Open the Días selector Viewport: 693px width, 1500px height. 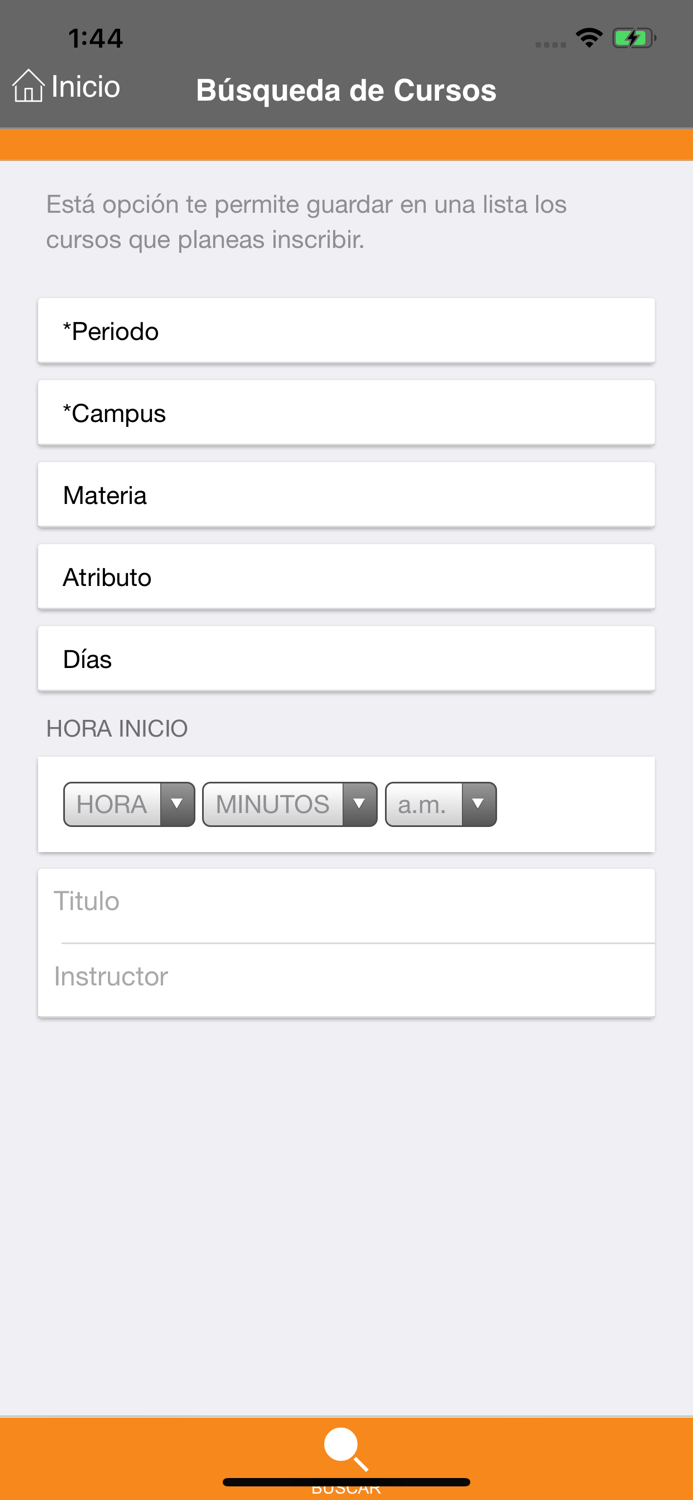pyautogui.click(x=346, y=659)
